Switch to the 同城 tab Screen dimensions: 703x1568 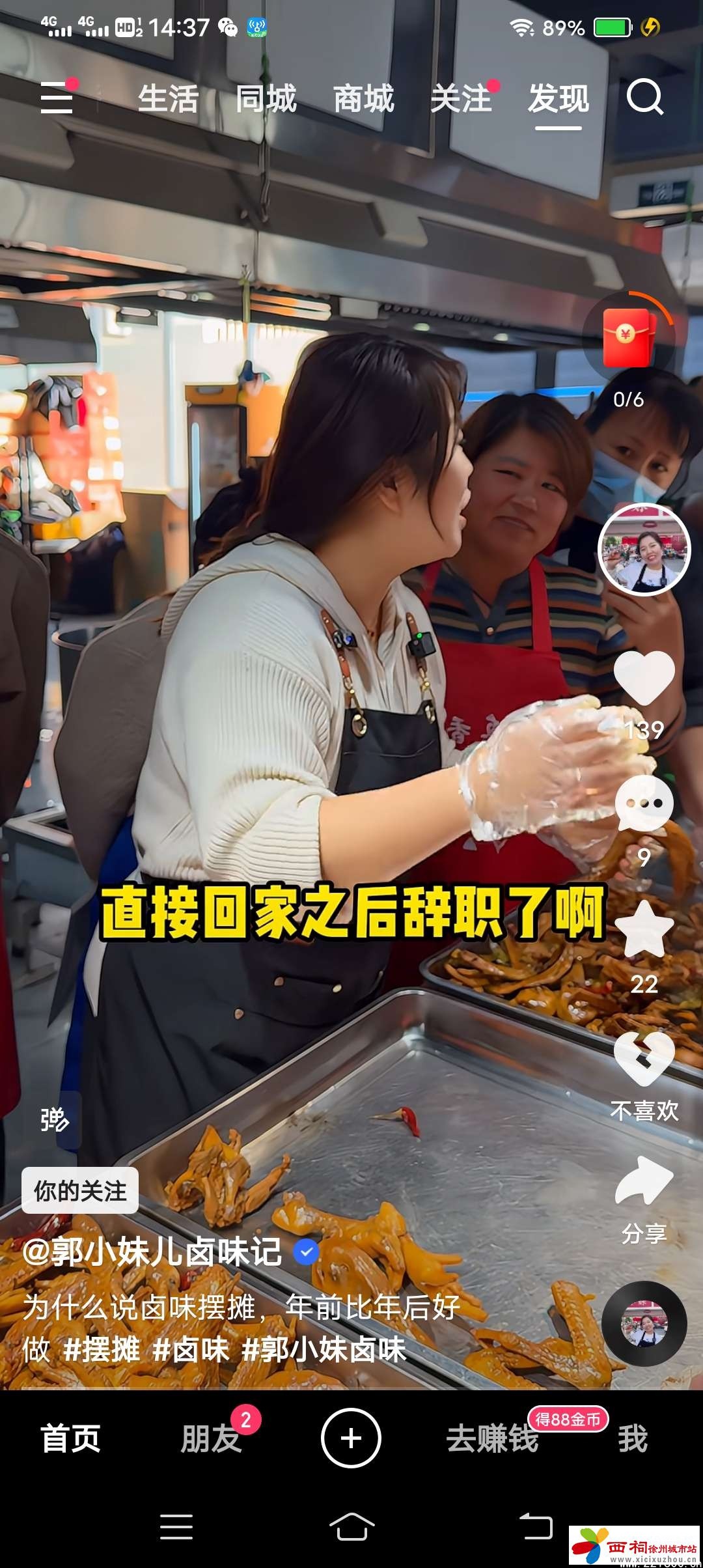tap(266, 99)
